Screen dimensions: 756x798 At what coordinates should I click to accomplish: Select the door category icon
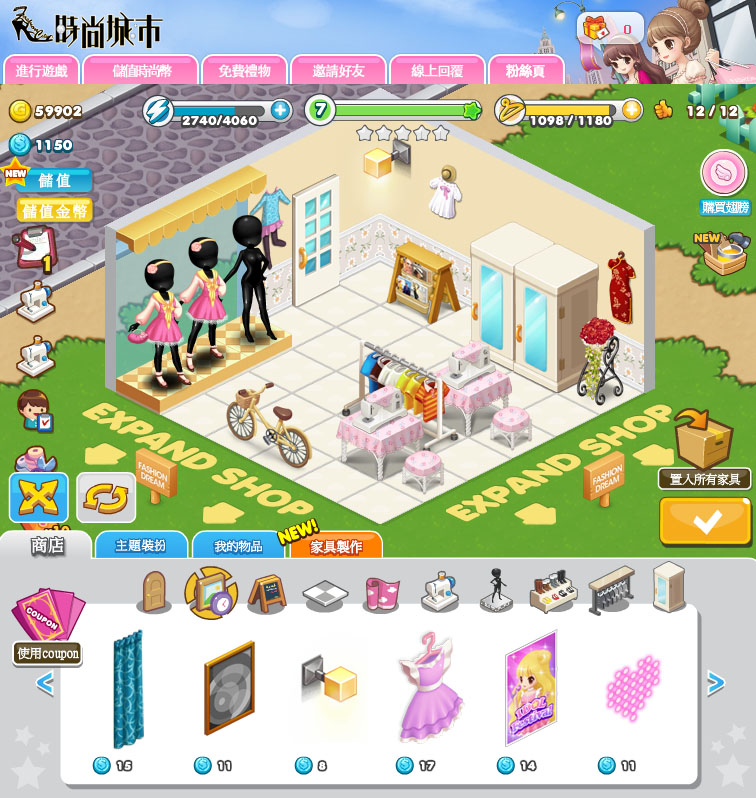coord(154,593)
